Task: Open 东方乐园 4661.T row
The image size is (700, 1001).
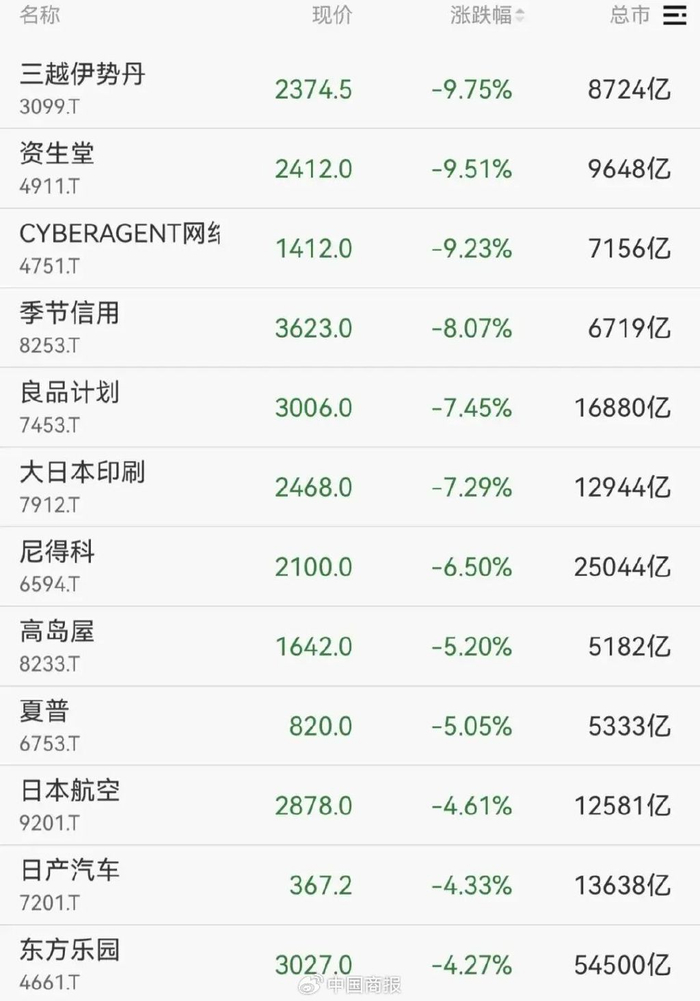Action: coord(350,963)
